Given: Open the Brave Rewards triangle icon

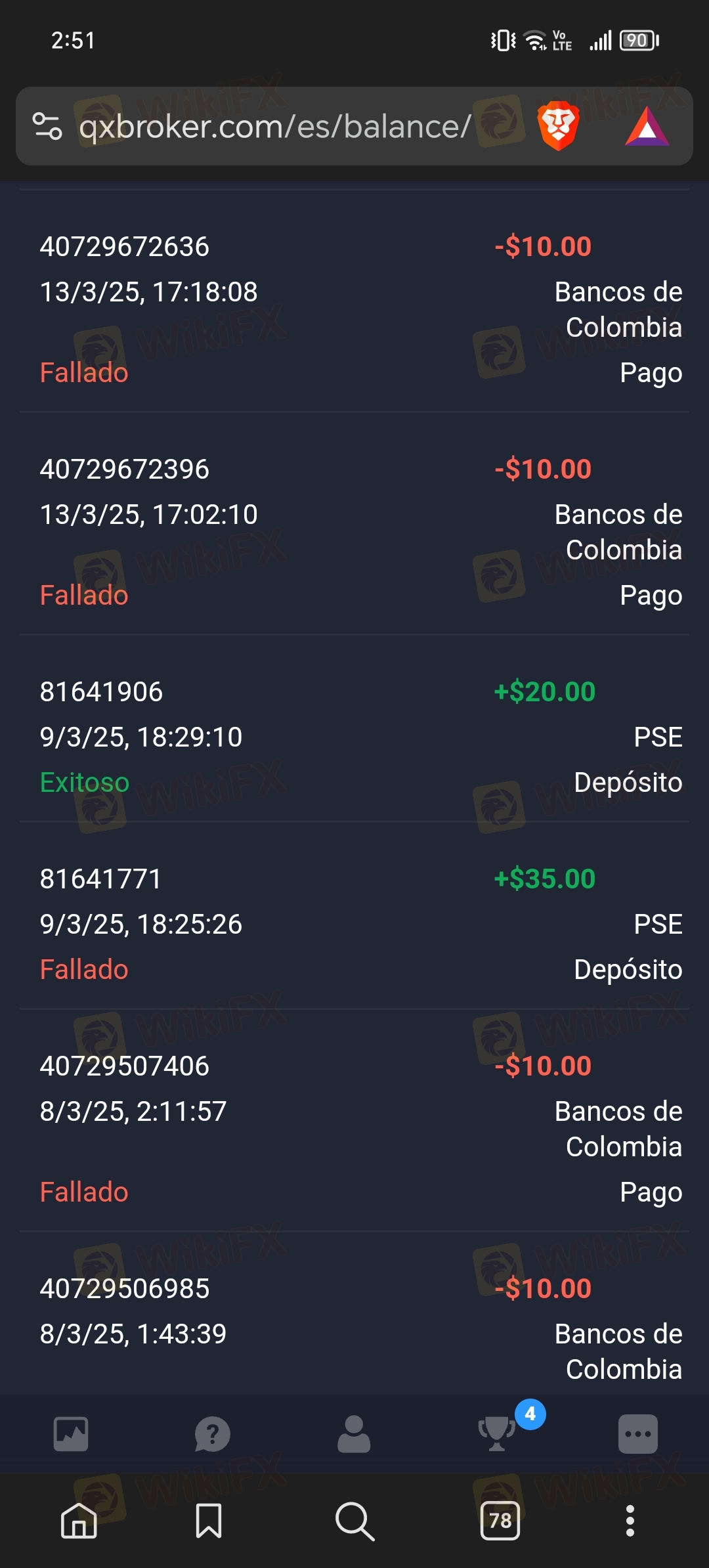Looking at the screenshot, I should click(647, 126).
